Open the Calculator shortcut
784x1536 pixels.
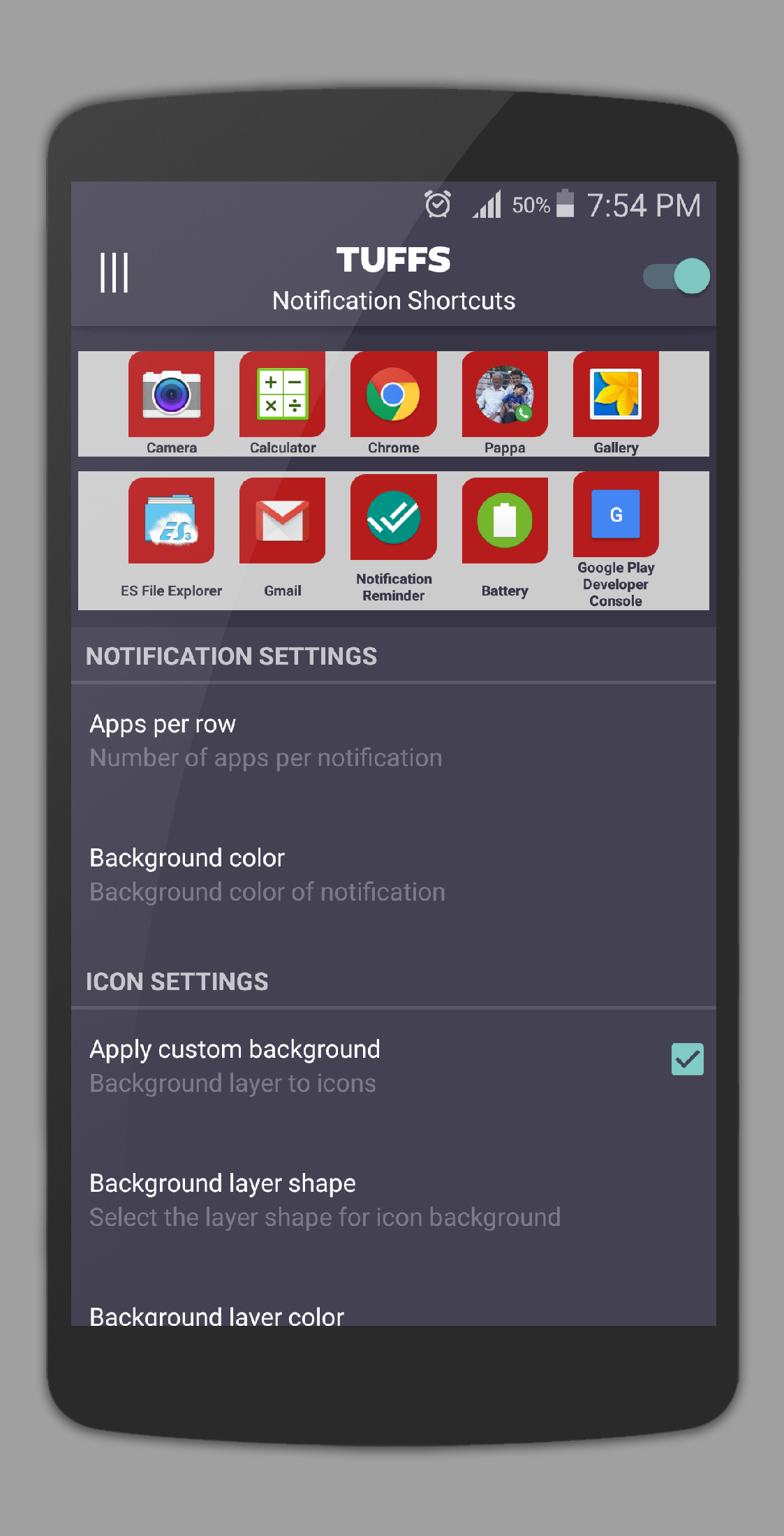pyautogui.click(x=282, y=404)
